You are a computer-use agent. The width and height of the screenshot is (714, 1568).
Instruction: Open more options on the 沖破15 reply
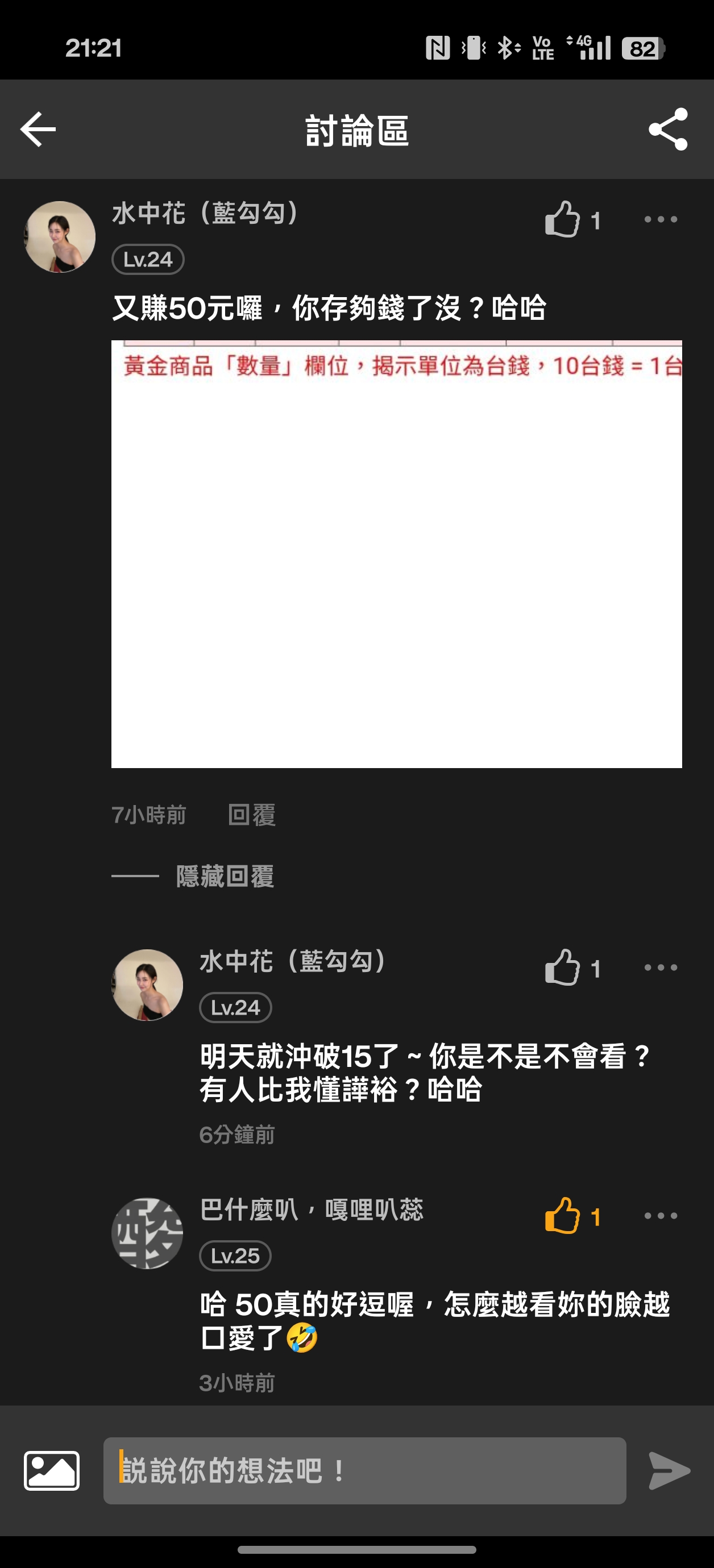point(661,967)
